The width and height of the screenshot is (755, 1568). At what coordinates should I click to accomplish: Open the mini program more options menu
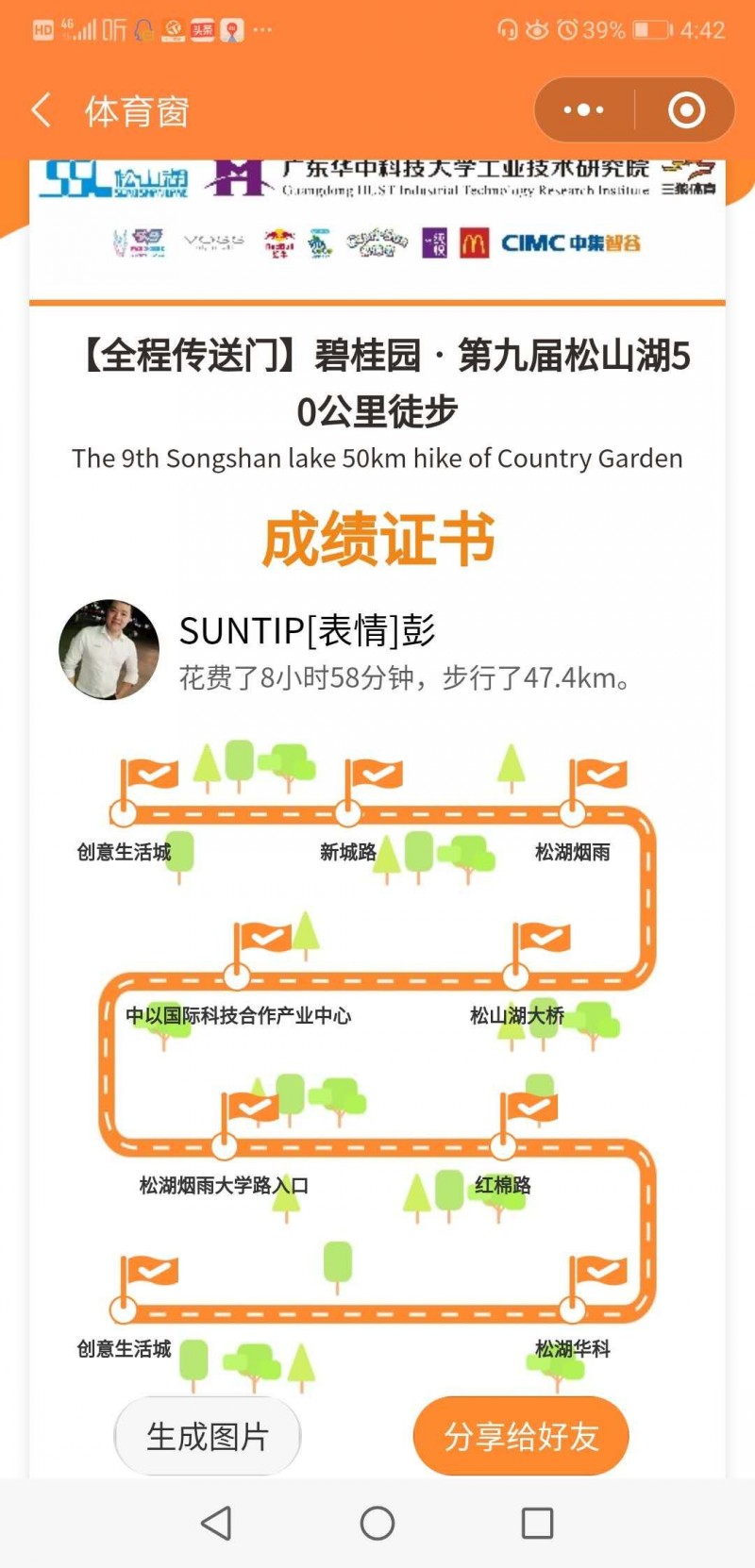pyautogui.click(x=583, y=110)
